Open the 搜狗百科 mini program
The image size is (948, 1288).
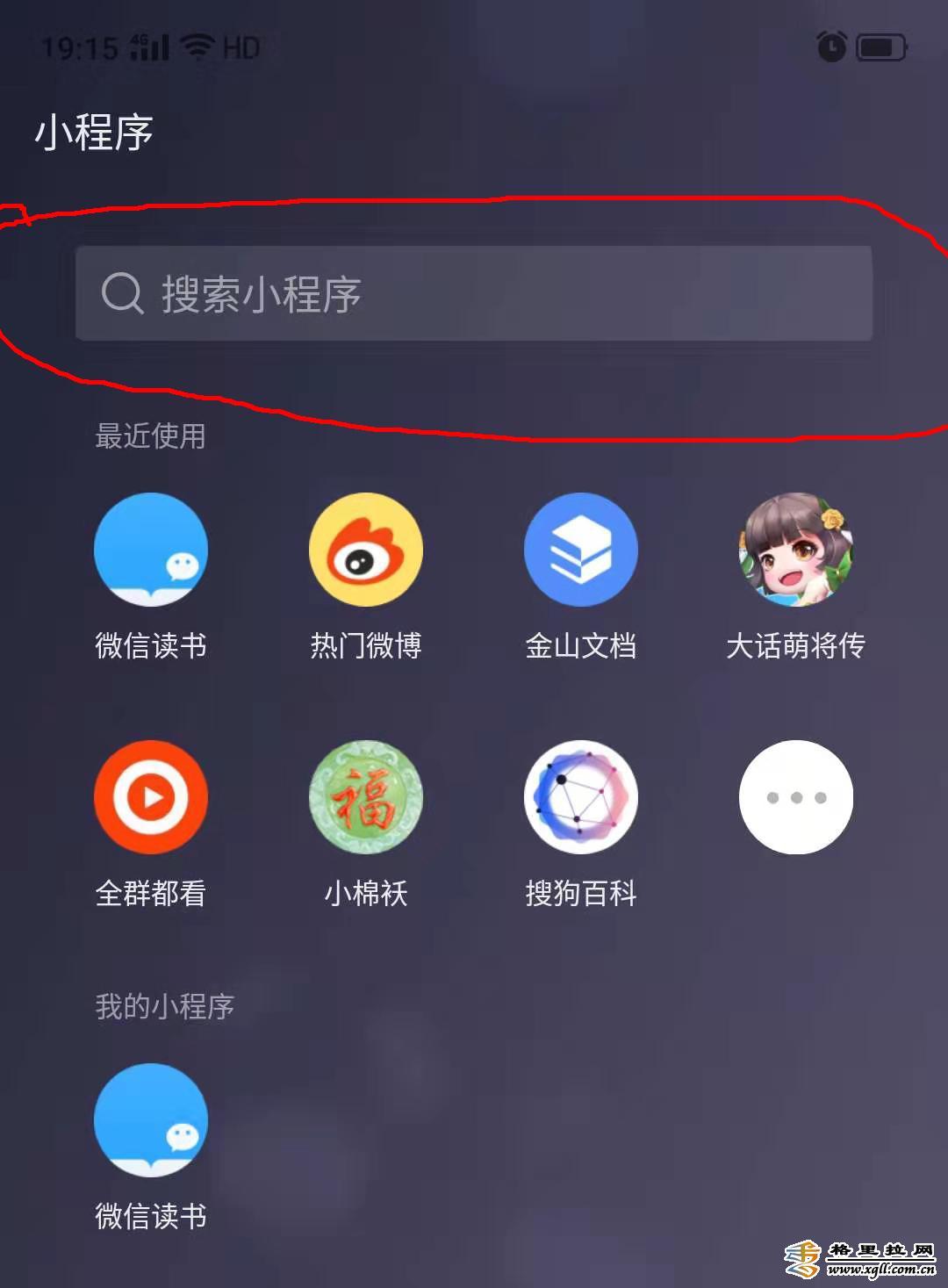581,797
